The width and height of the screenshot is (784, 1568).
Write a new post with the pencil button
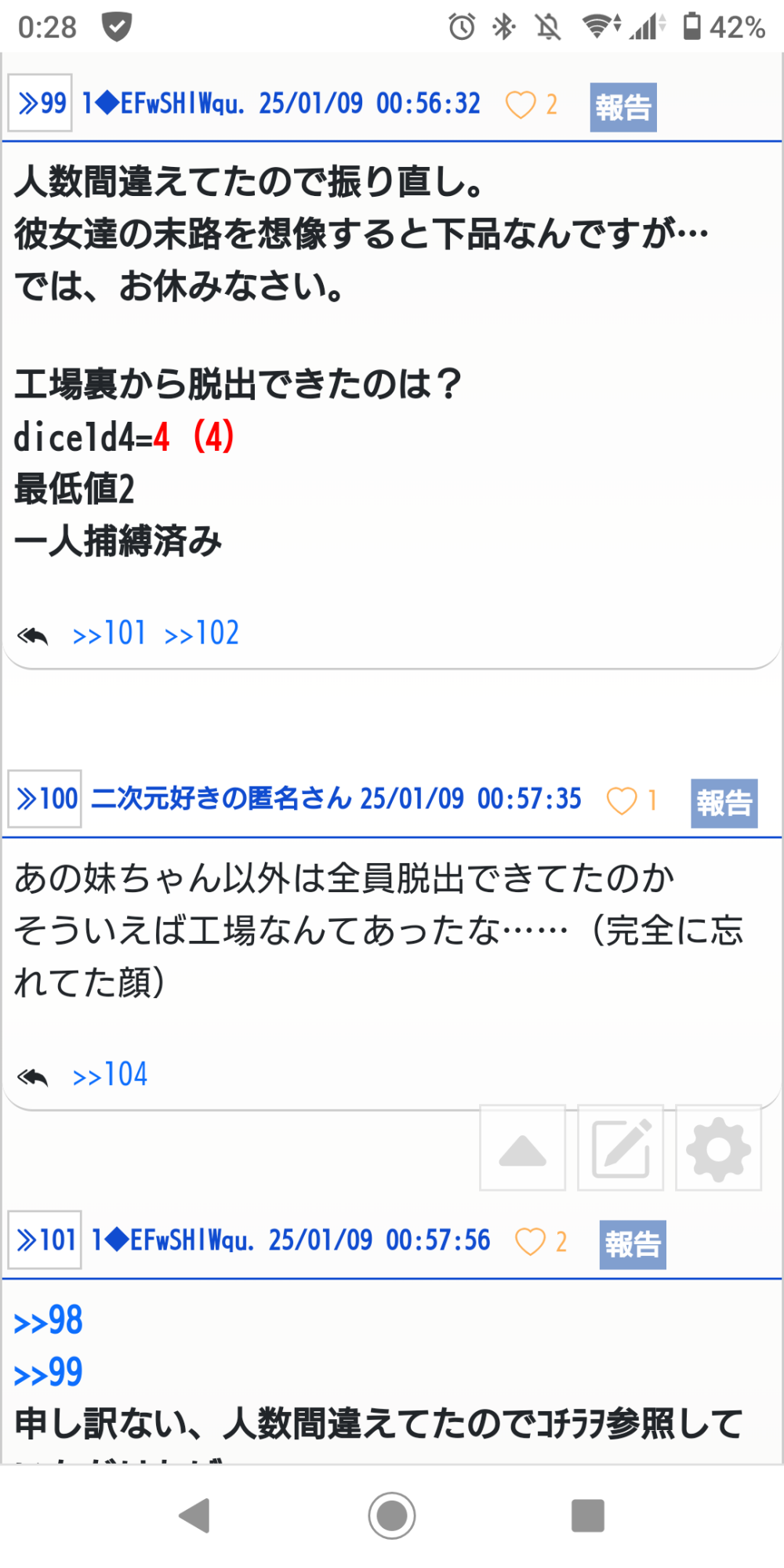(x=621, y=1149)
